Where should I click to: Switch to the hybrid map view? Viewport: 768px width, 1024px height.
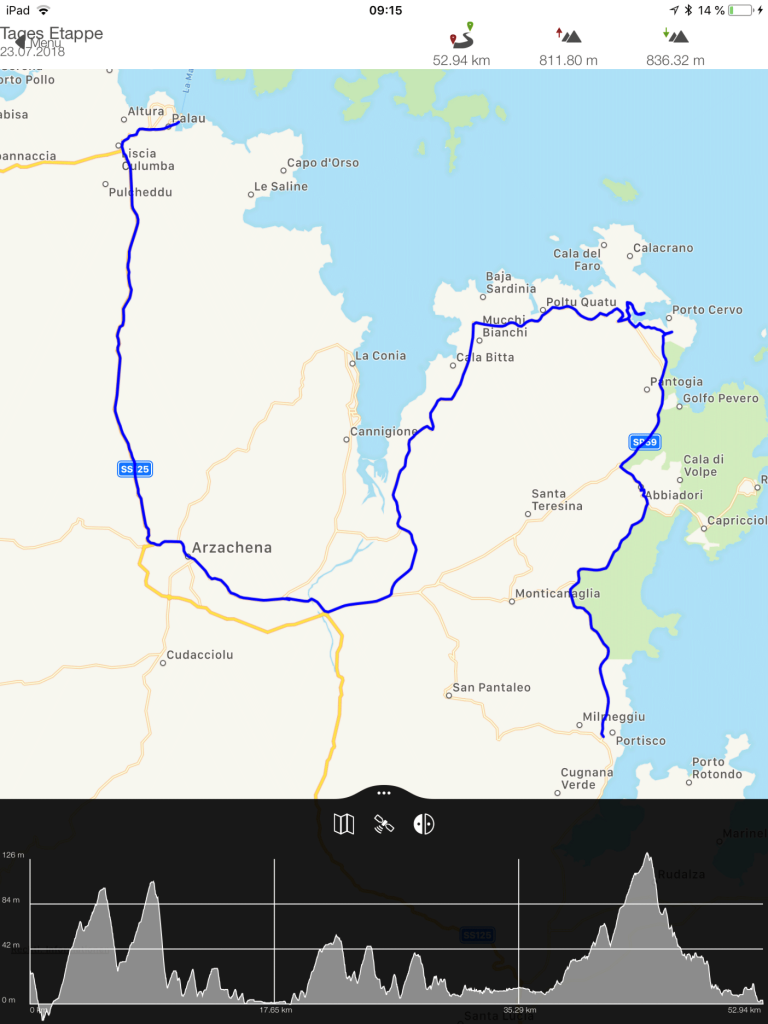click(424, 824)
